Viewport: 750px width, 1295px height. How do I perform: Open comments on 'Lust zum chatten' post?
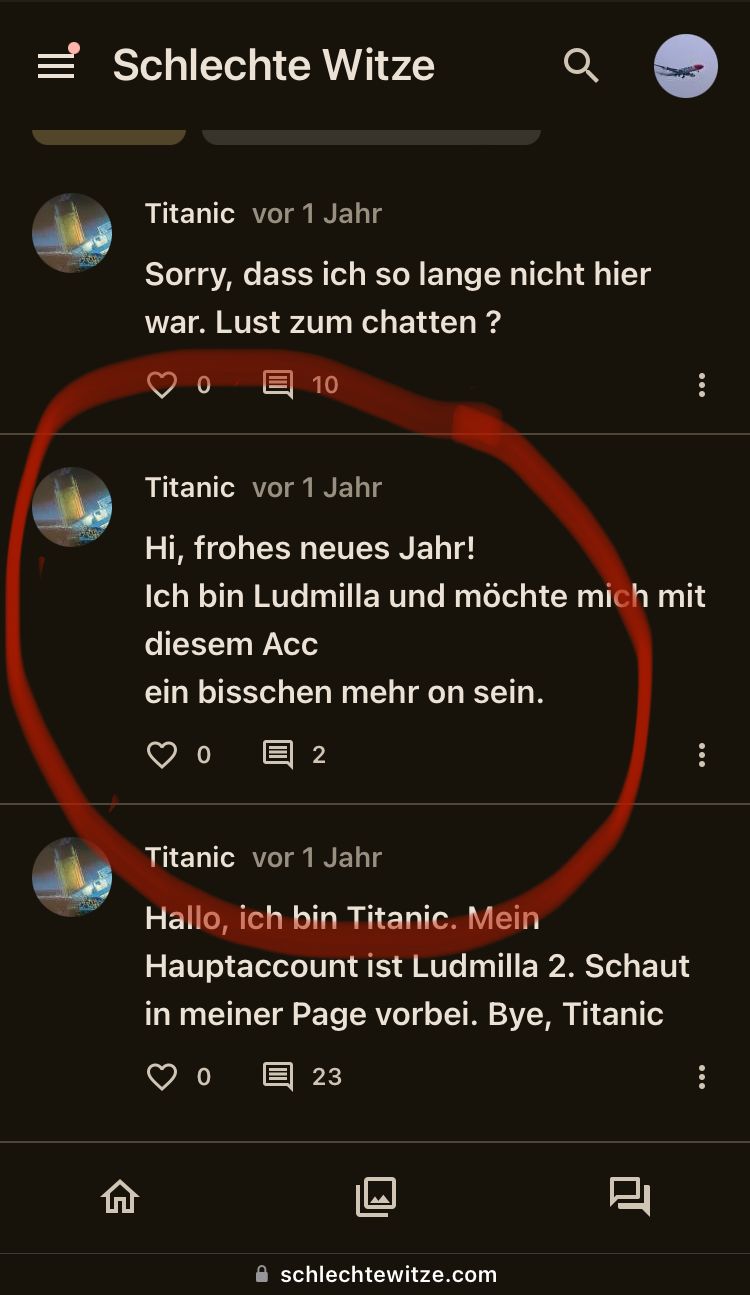click(278, 384)
